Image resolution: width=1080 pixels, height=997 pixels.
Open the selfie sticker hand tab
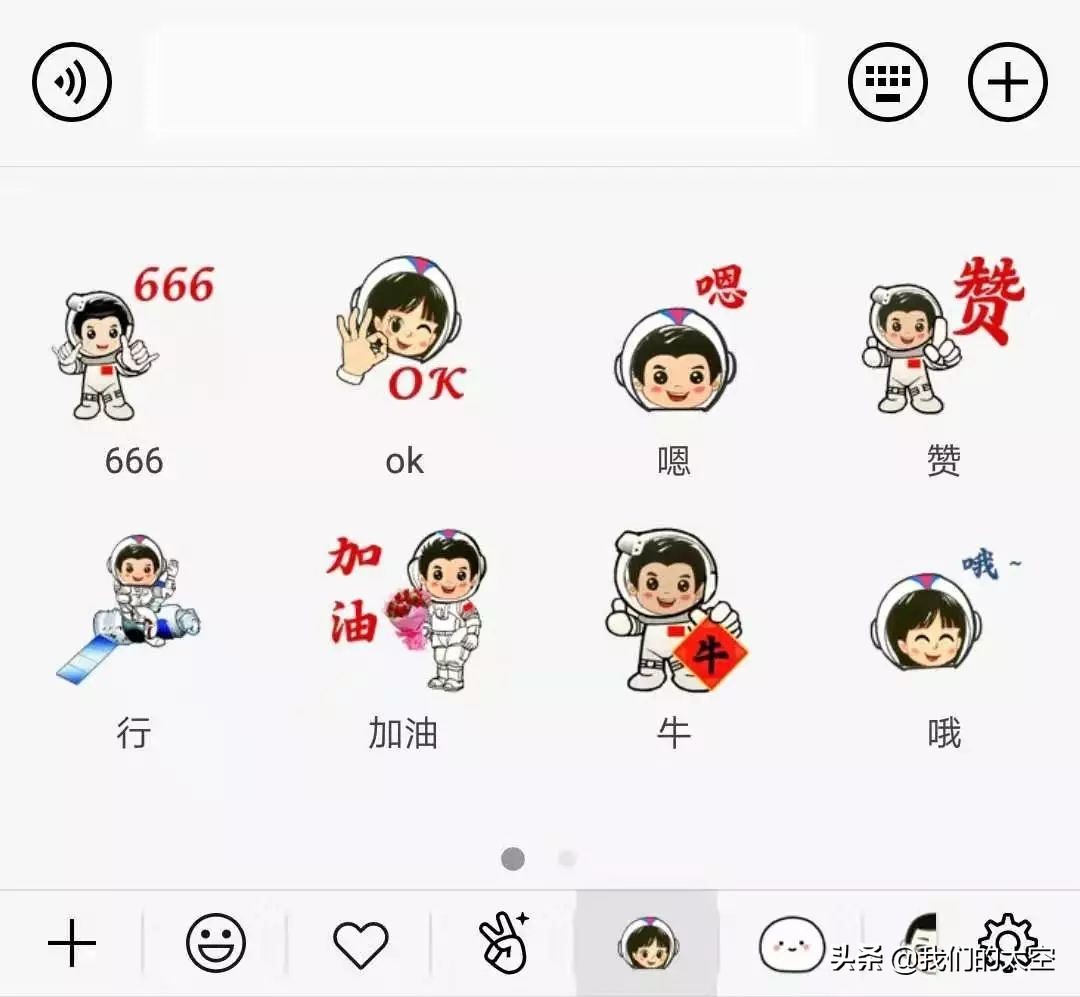pos(503,944)
